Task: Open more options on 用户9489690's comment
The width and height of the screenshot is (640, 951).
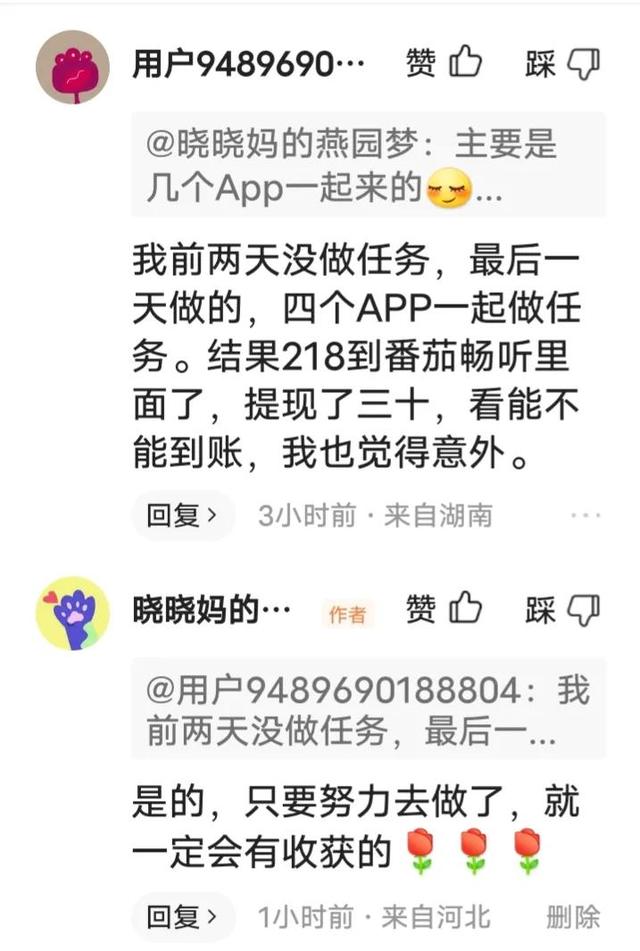Action: (x=586, y=516)
